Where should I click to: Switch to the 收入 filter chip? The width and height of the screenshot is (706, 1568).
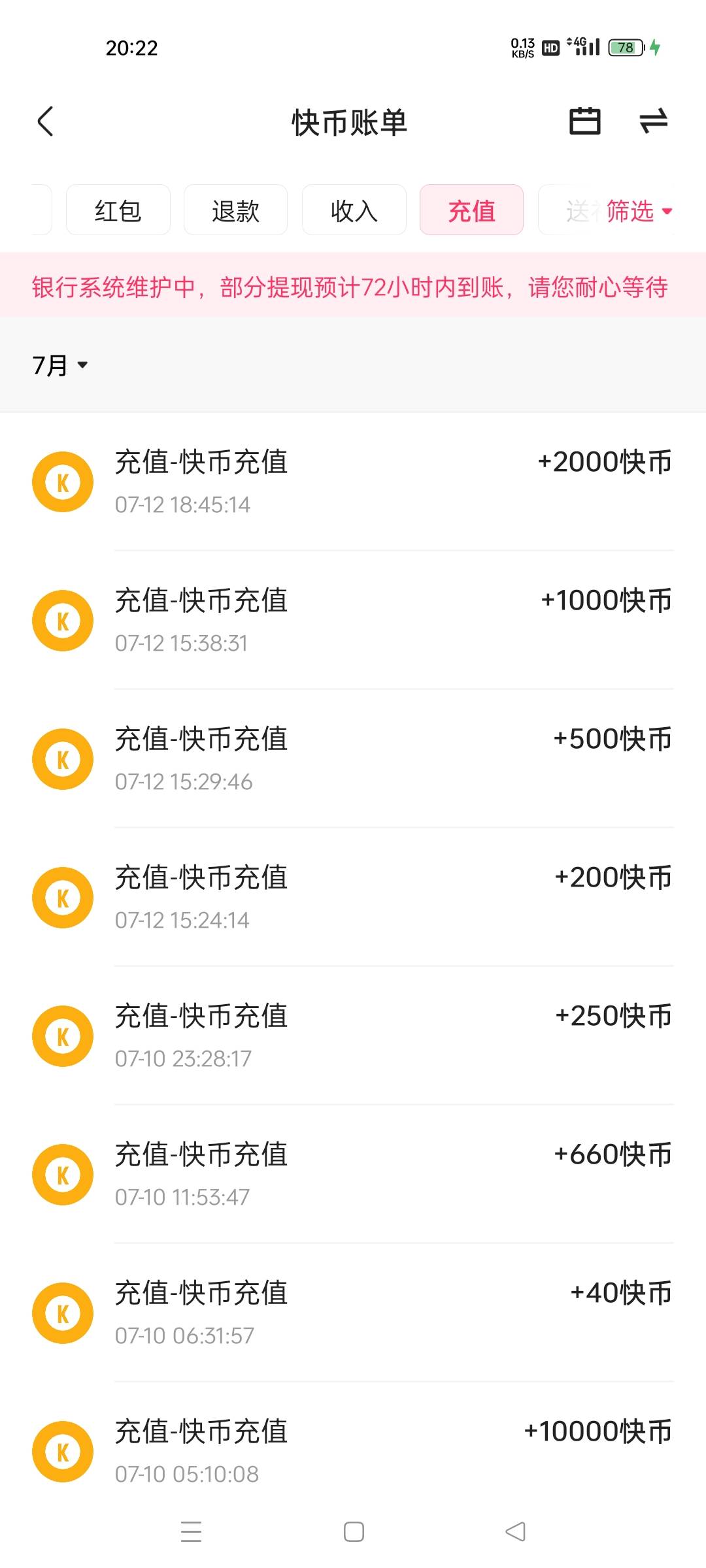click(x=354, y=210)
